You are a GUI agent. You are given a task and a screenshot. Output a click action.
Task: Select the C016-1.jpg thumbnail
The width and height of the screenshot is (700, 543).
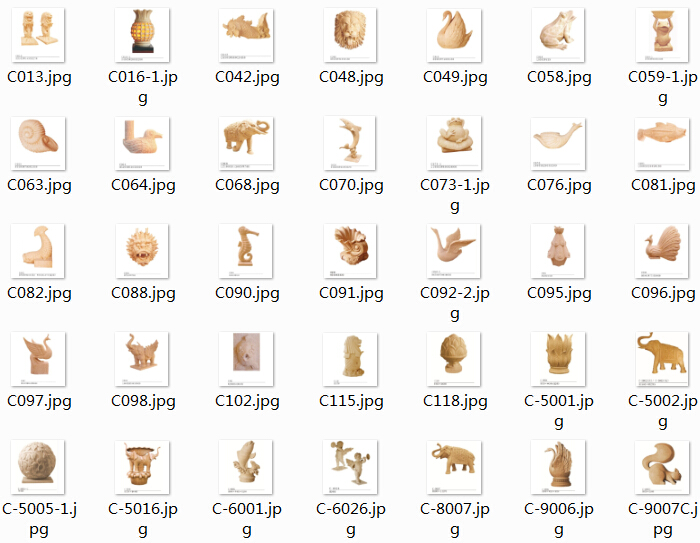(142, 36)
